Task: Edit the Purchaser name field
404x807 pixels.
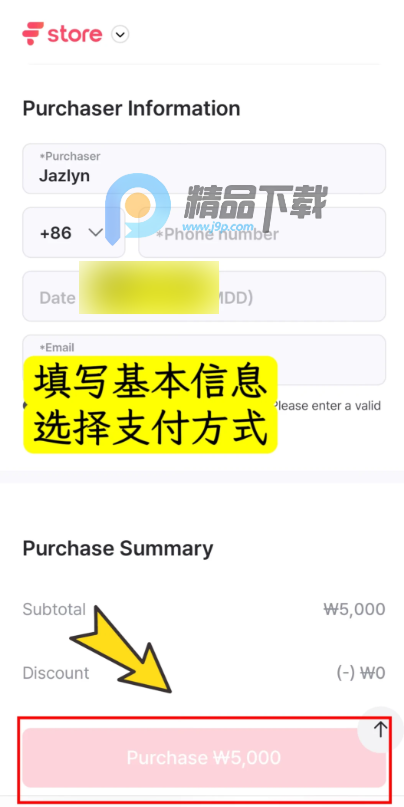Action: (204, 169)
